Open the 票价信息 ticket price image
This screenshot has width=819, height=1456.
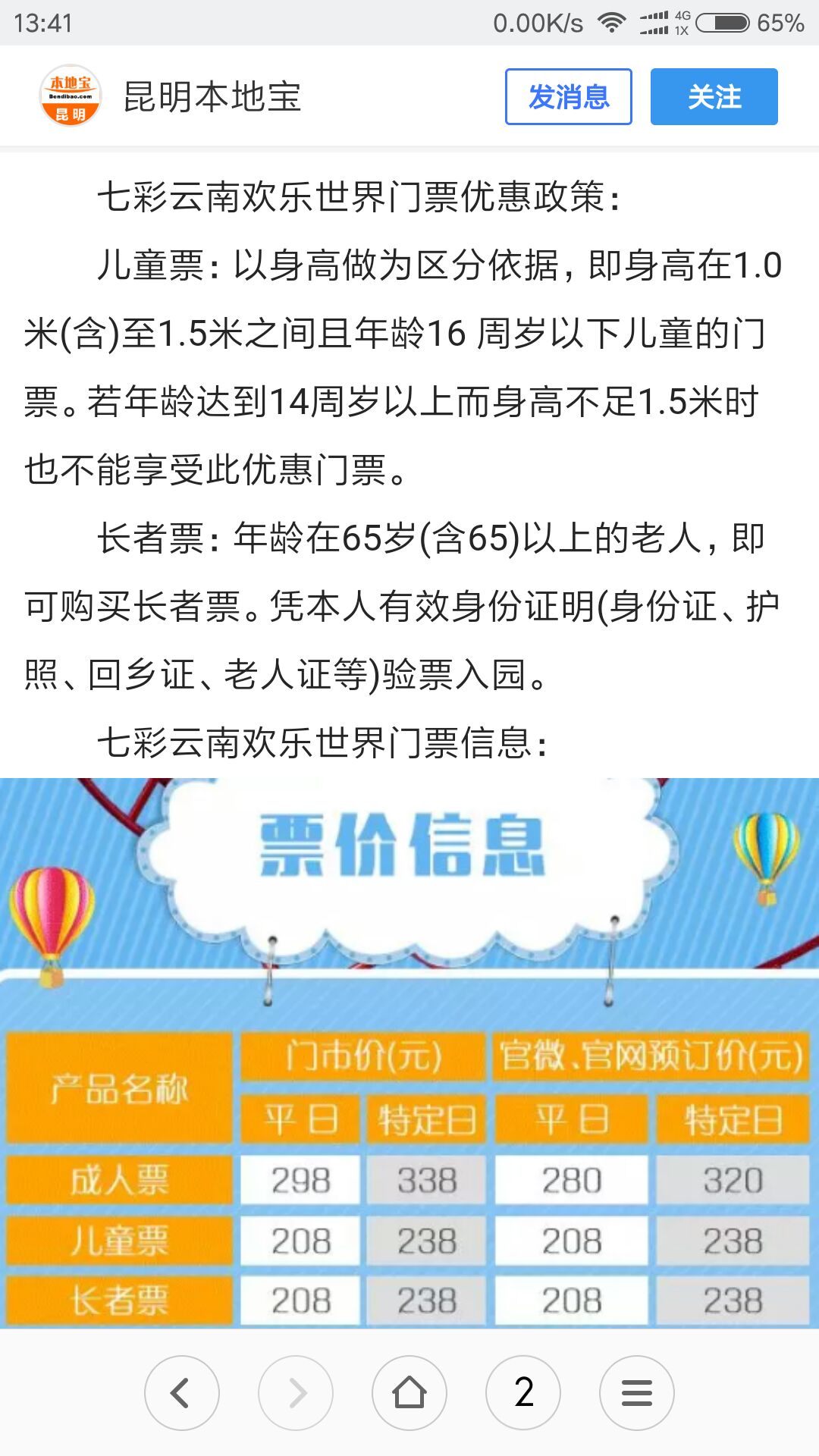(409, 1053)
